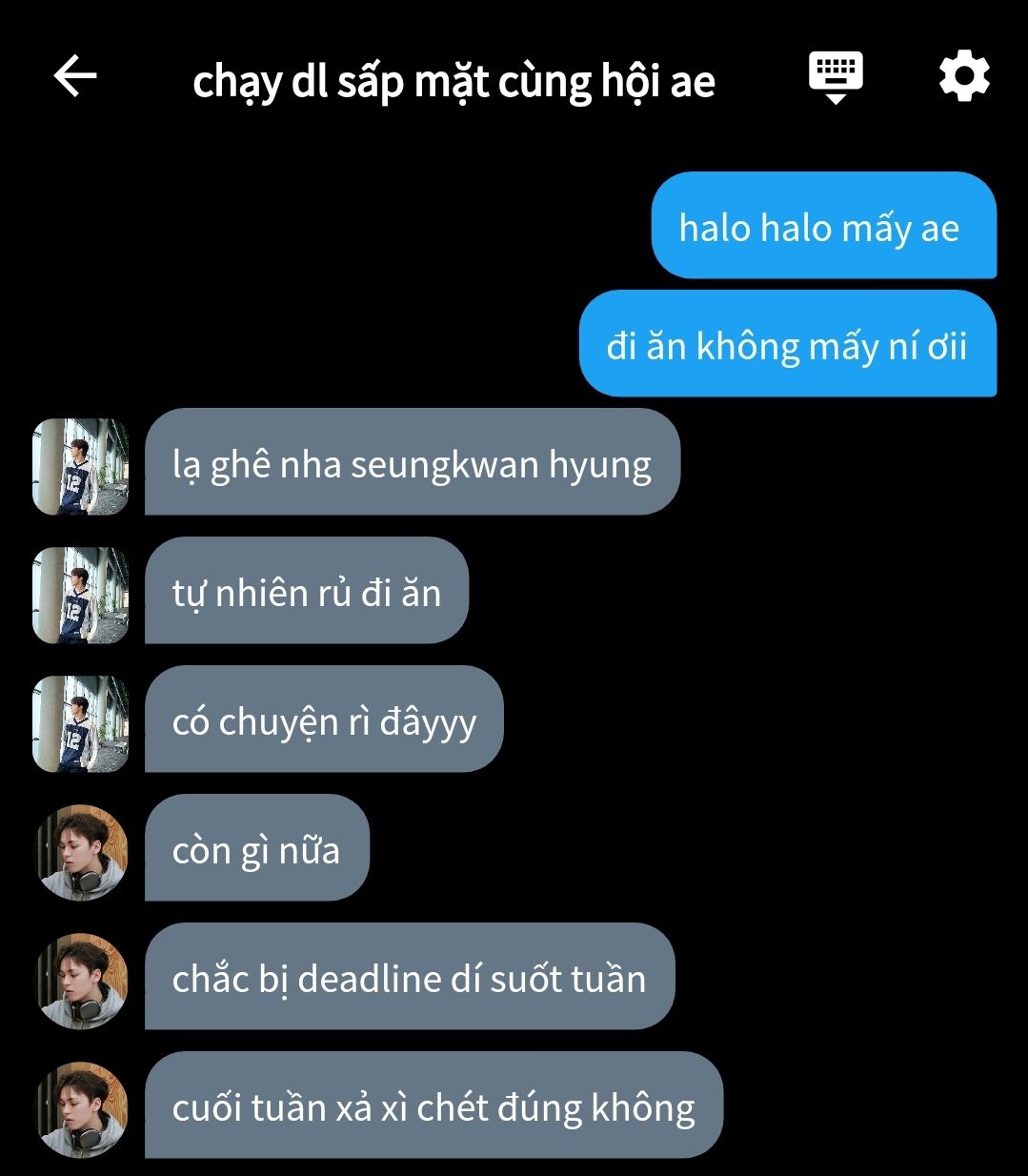This screenshot has height=1176, width=1028.
Task: Go back using the arrow icon
Action: pos(75,76)
